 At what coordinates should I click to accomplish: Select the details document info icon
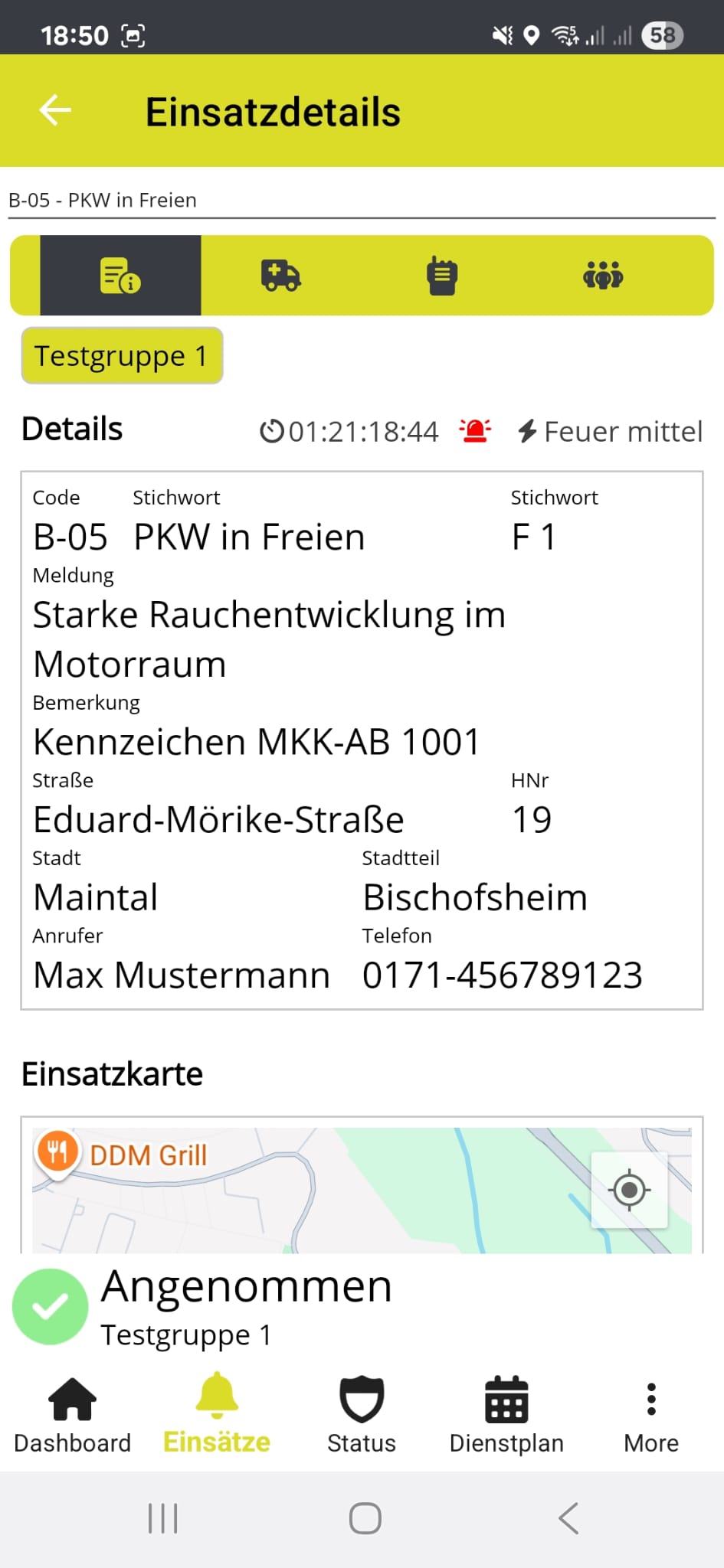pyautogui.click(x=120, y=275)
